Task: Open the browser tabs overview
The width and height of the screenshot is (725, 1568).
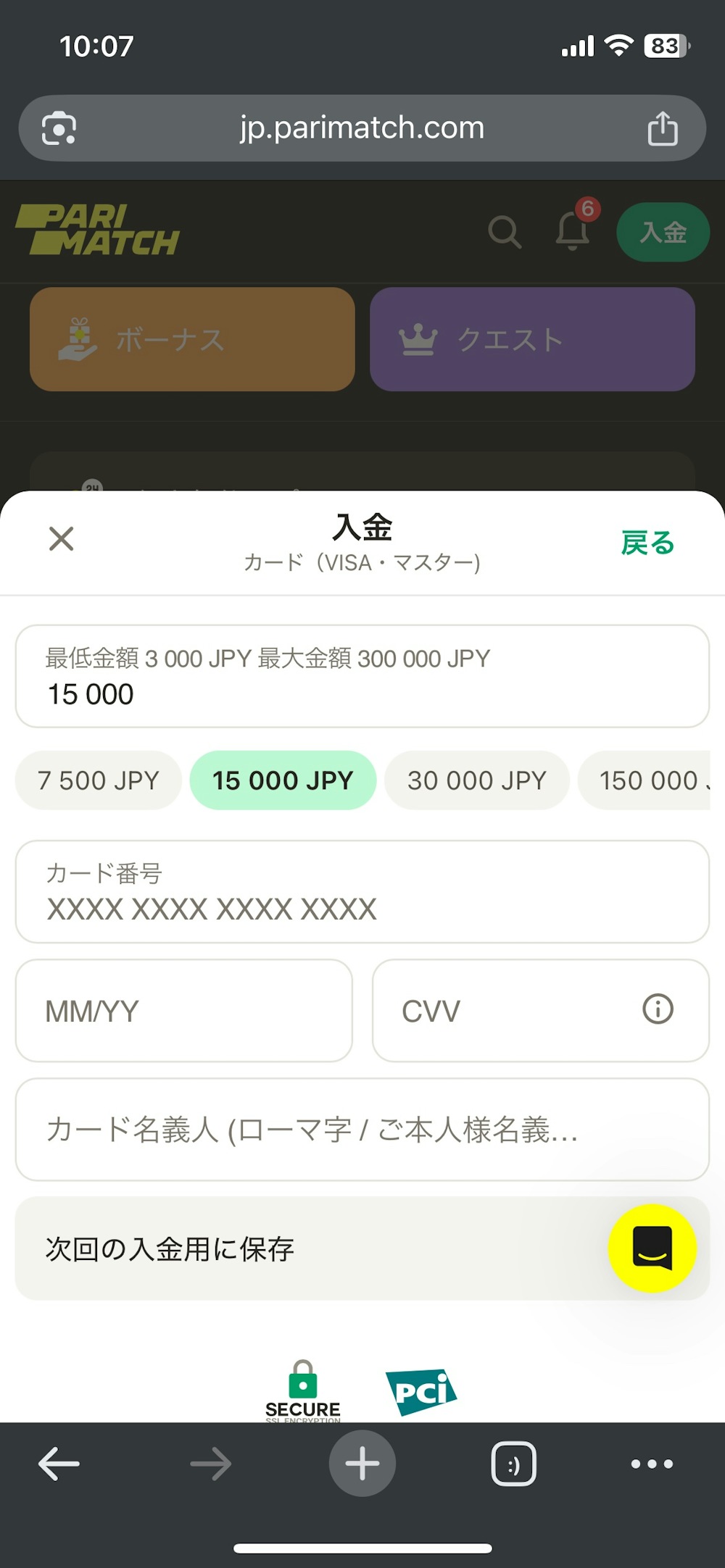Action: [514, 1463]
